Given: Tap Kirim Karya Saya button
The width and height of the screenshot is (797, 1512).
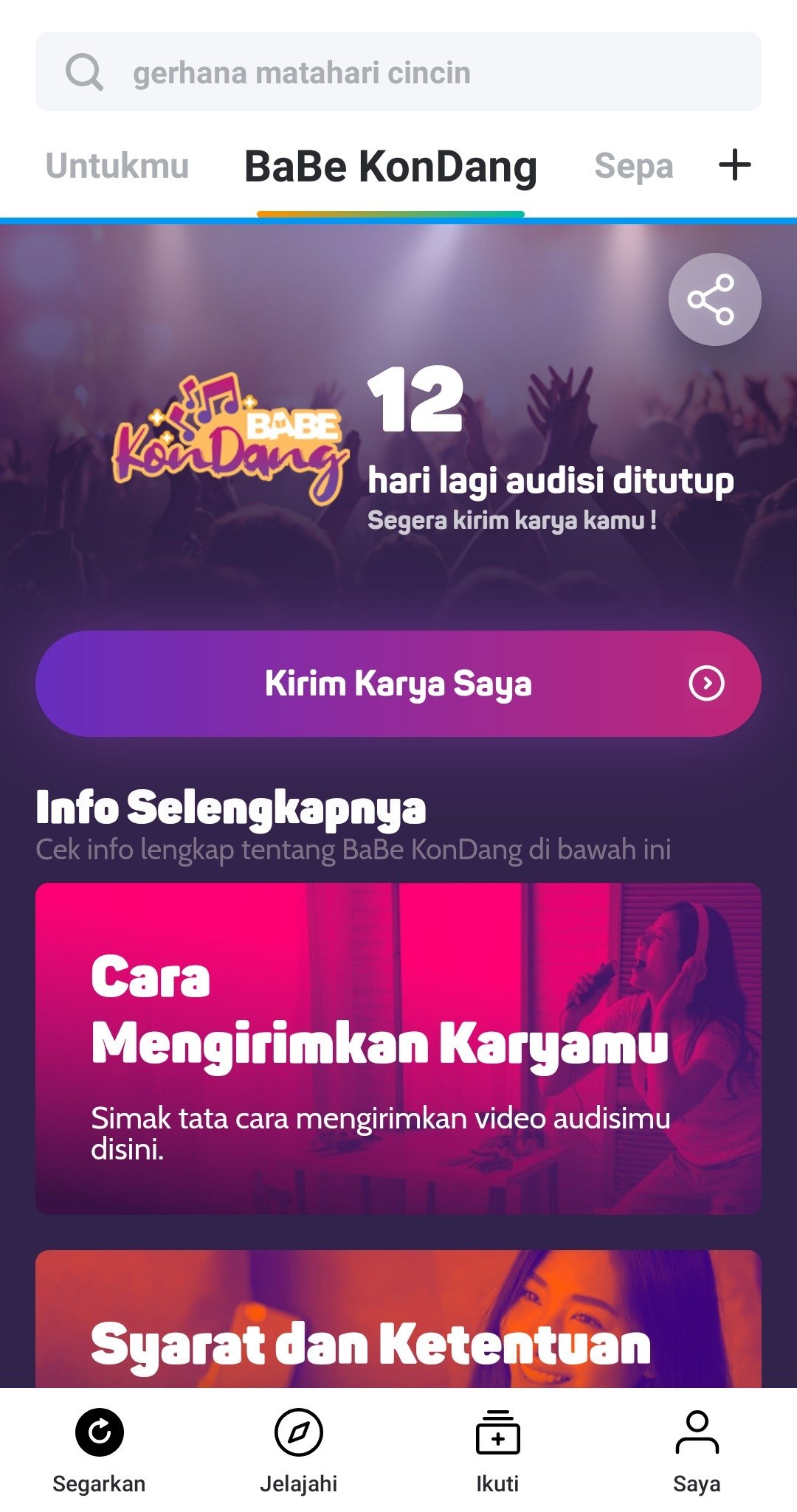Looking at the screenshot, I should point(398,683).
